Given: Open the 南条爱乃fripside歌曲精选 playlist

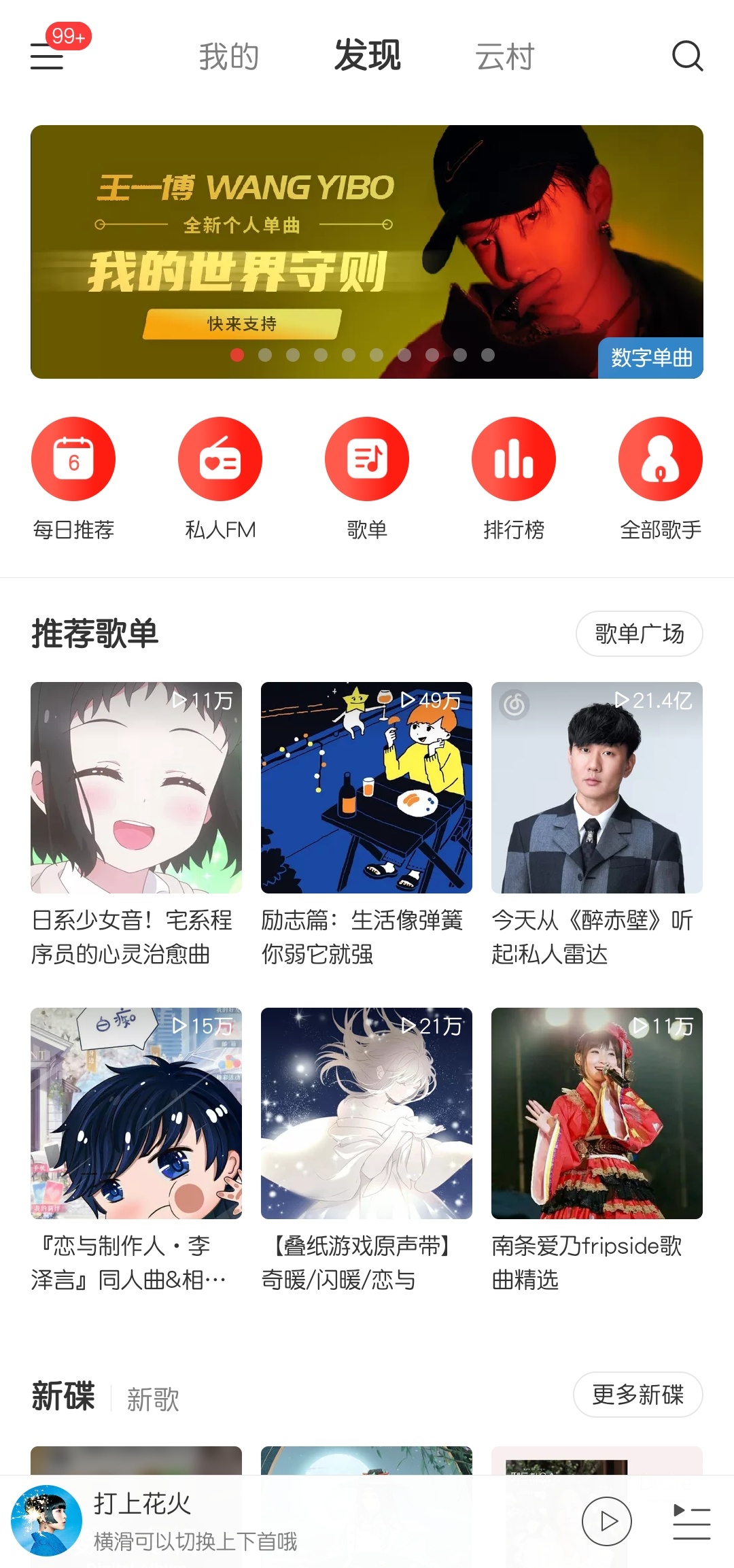Looking at the screenshot, I should (597, 1151).
